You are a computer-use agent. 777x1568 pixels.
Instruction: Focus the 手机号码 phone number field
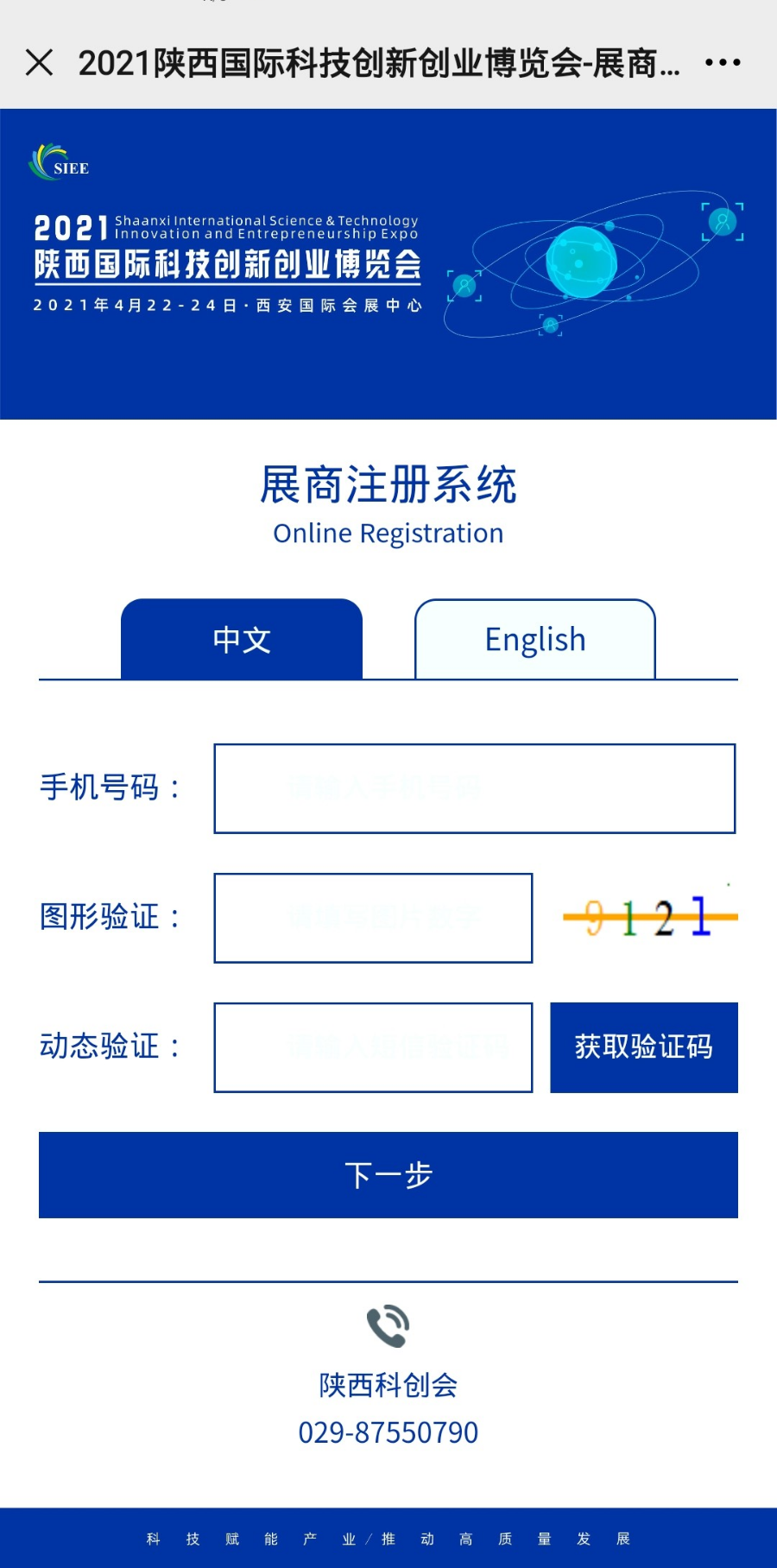click(x=475, y=788)
